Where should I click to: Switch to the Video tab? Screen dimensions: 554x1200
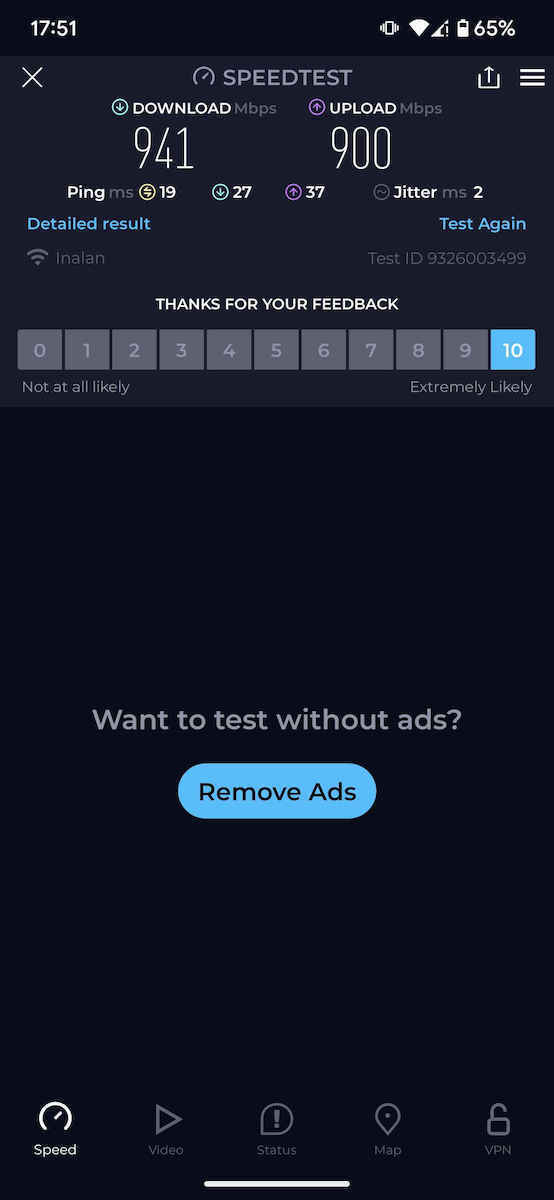[x=166, y=1130]
